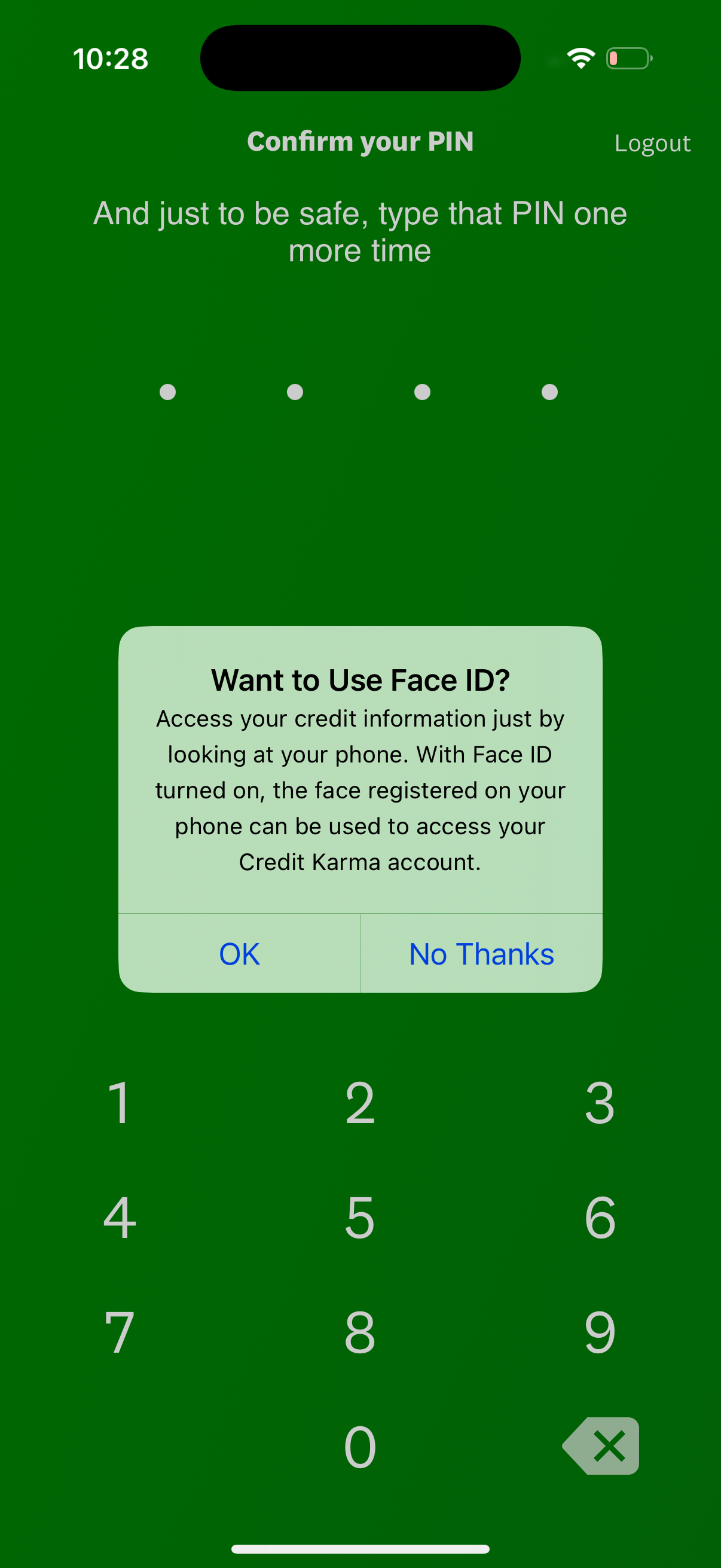721x1568 pixels.
Task: Enable Face ID by tapping OK
Action: [239, 953]
